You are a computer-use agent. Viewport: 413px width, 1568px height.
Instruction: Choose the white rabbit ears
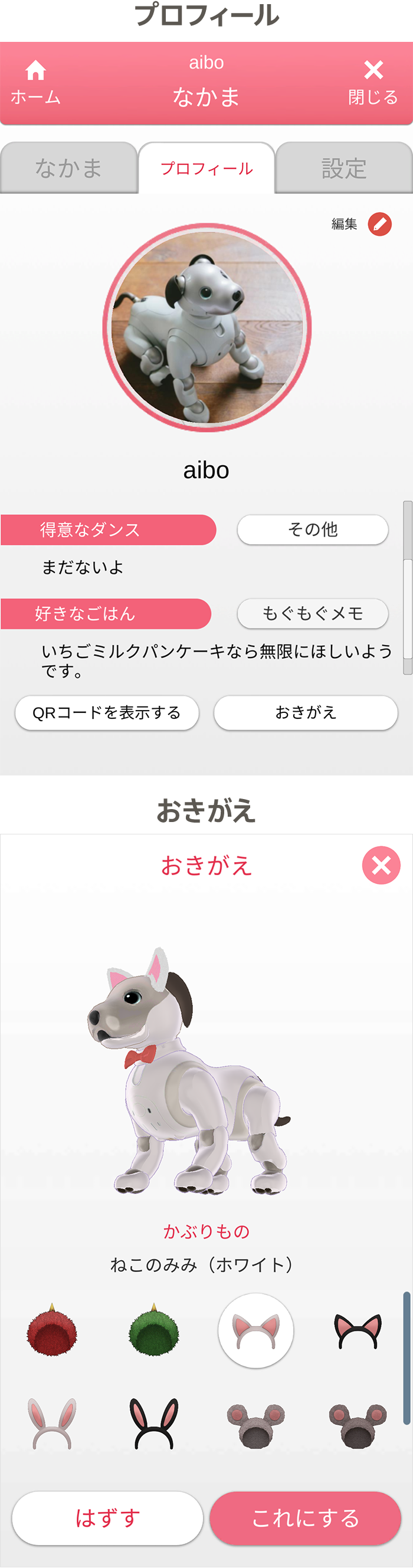coord(52,1423)
